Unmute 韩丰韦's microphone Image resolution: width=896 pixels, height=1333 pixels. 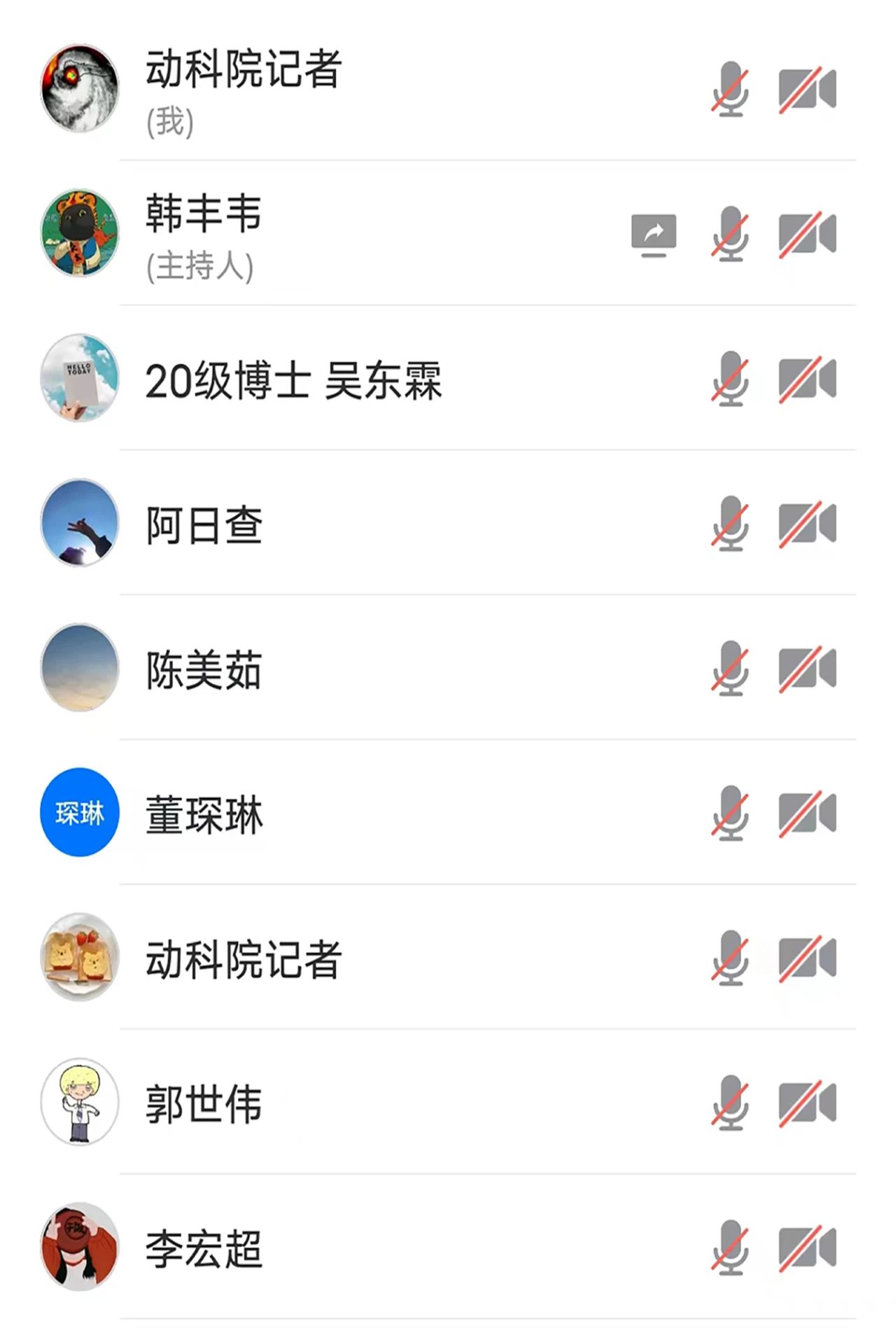coord(729,236)
